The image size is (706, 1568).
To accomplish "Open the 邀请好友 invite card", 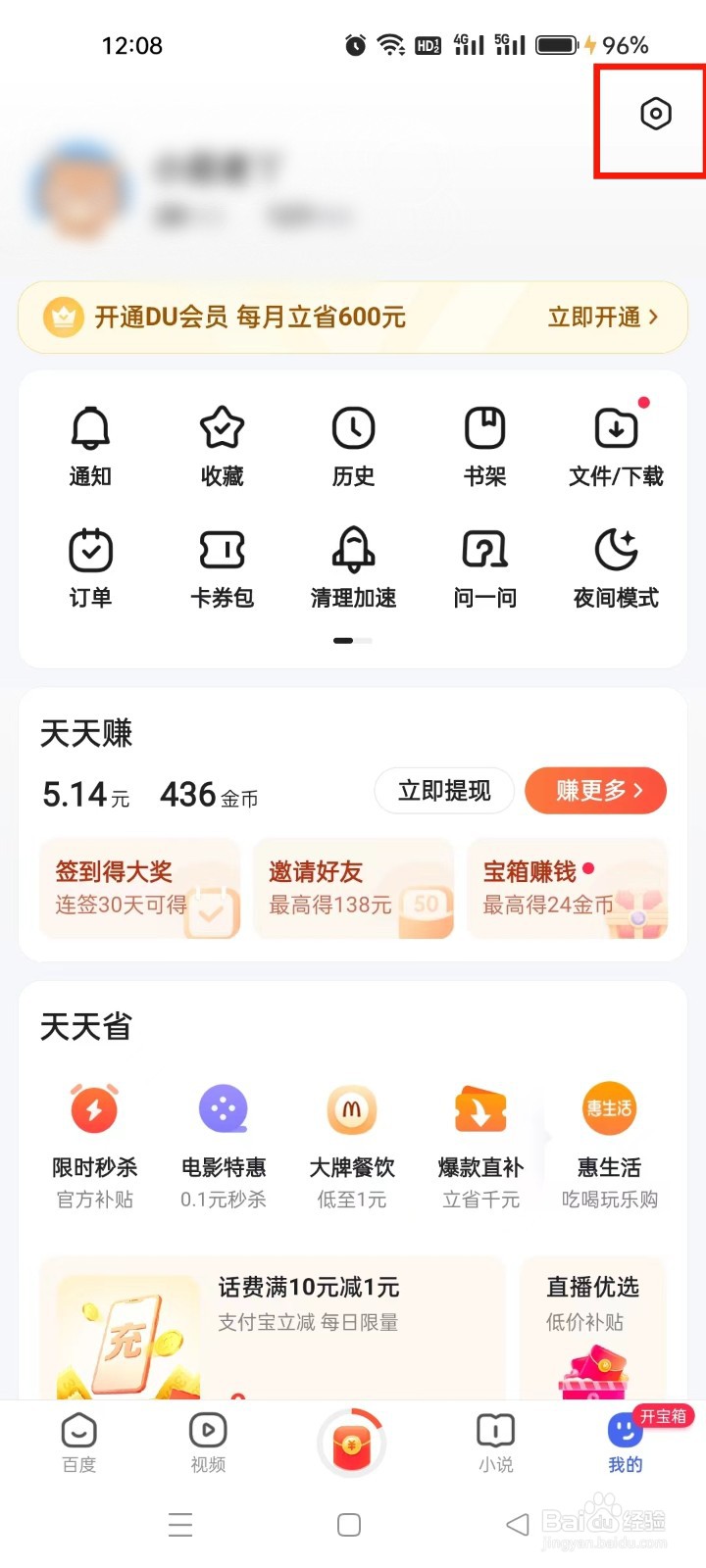I will 353,888.
